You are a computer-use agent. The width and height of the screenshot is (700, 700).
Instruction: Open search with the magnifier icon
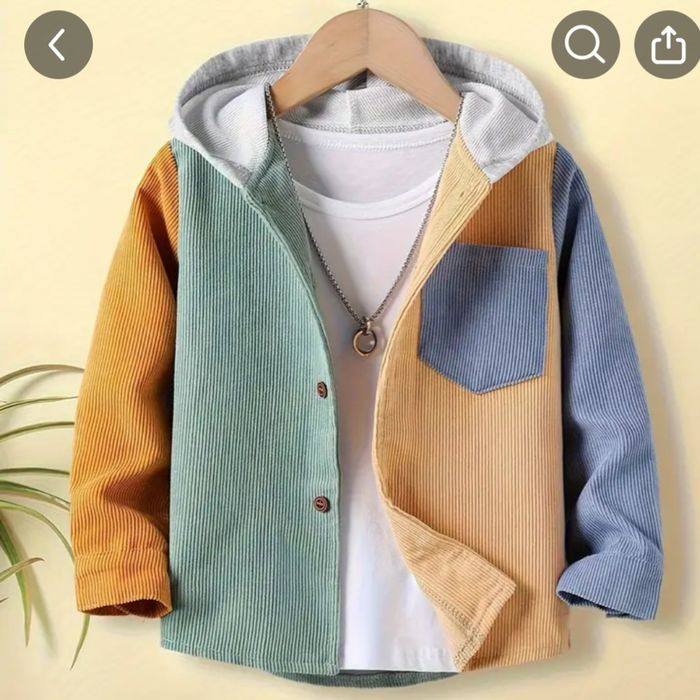click(x=585, y=45)
